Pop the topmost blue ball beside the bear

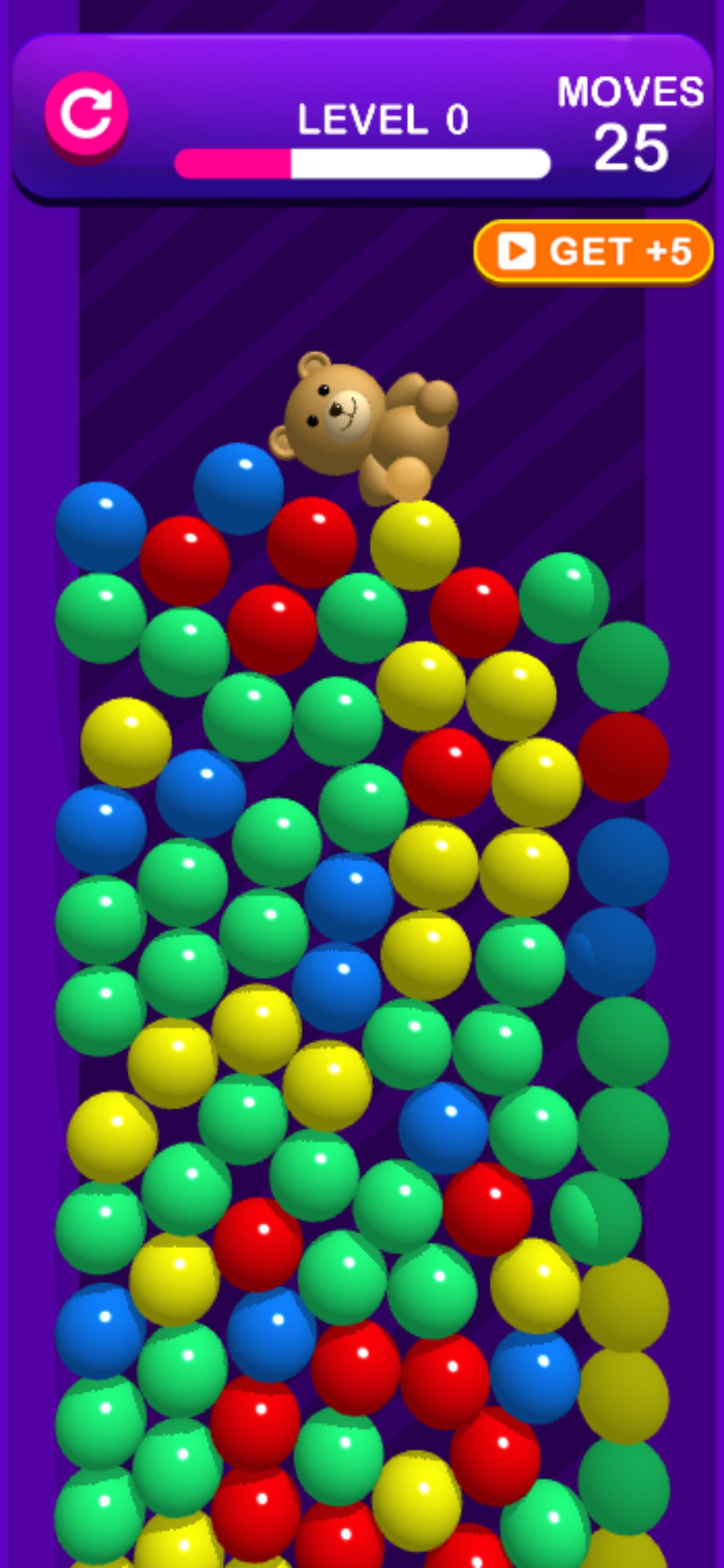(238, 489)
